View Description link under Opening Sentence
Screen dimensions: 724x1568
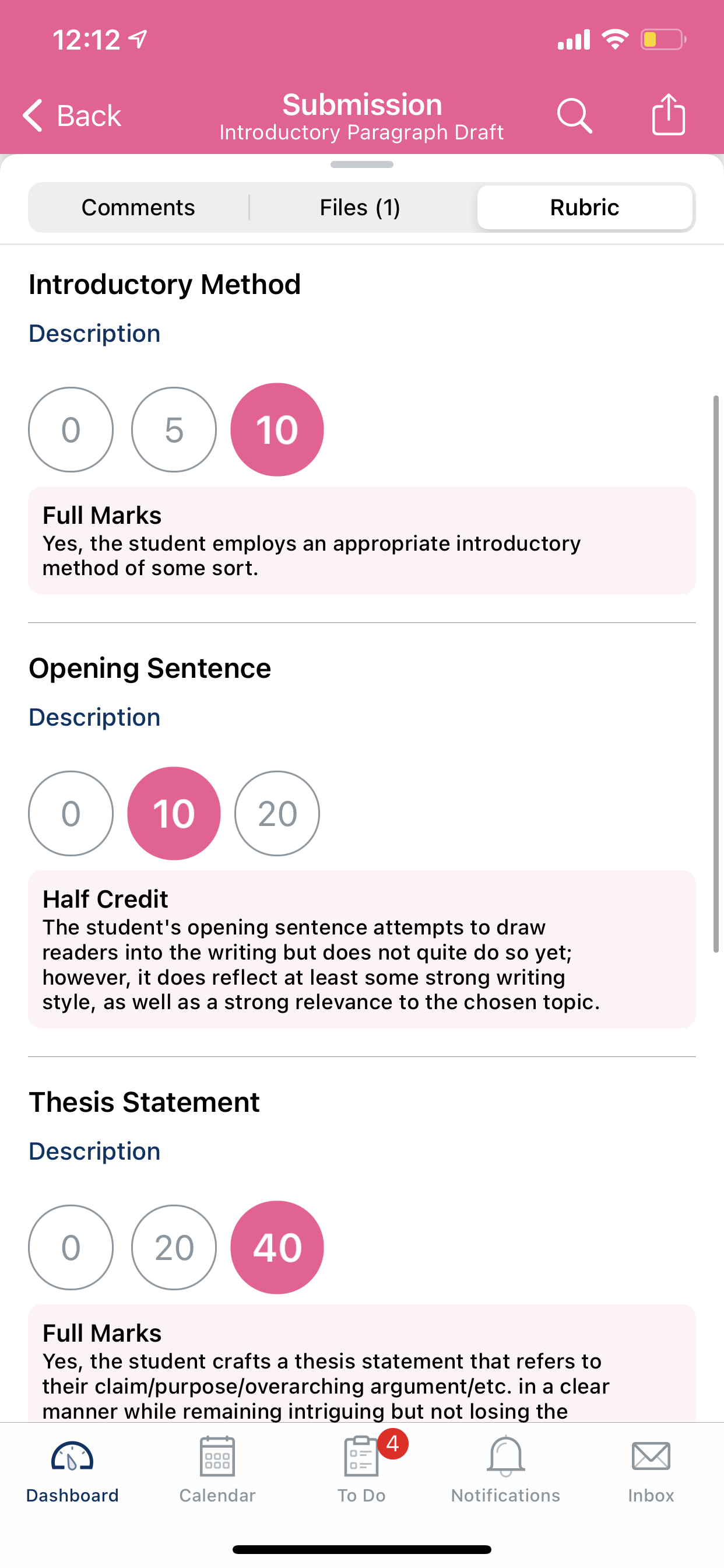click(x=94, y=717)
